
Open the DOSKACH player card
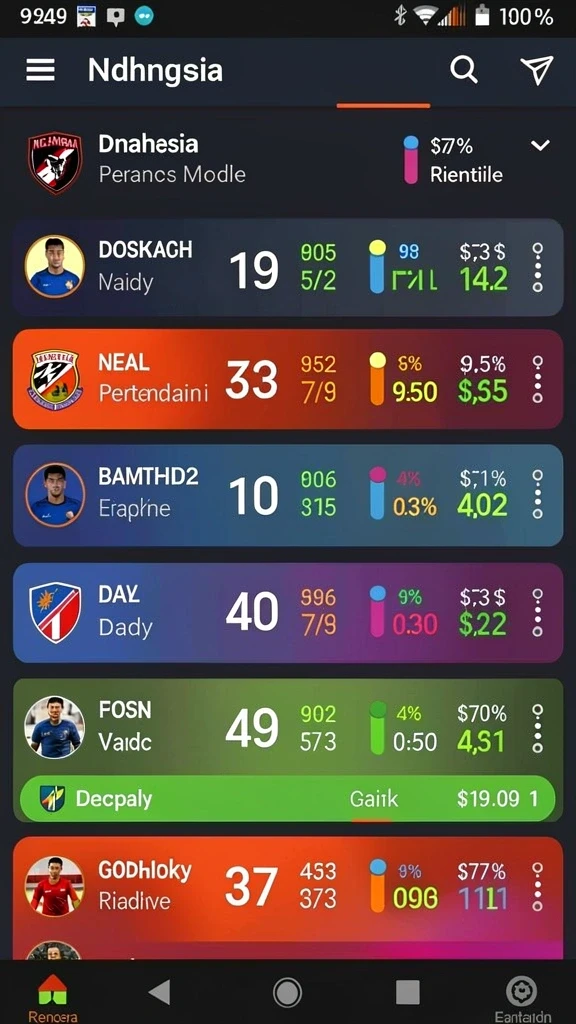[288, 267]
